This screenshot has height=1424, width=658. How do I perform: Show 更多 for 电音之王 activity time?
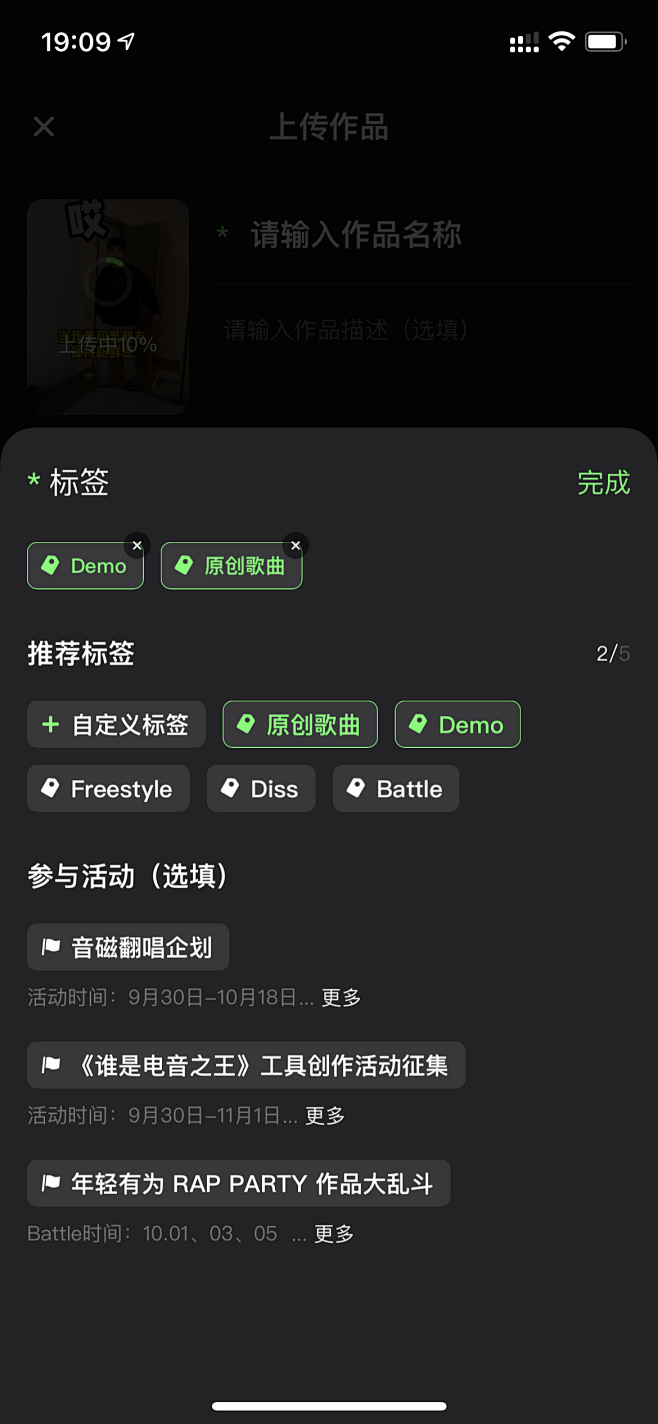pos(325,1115)
